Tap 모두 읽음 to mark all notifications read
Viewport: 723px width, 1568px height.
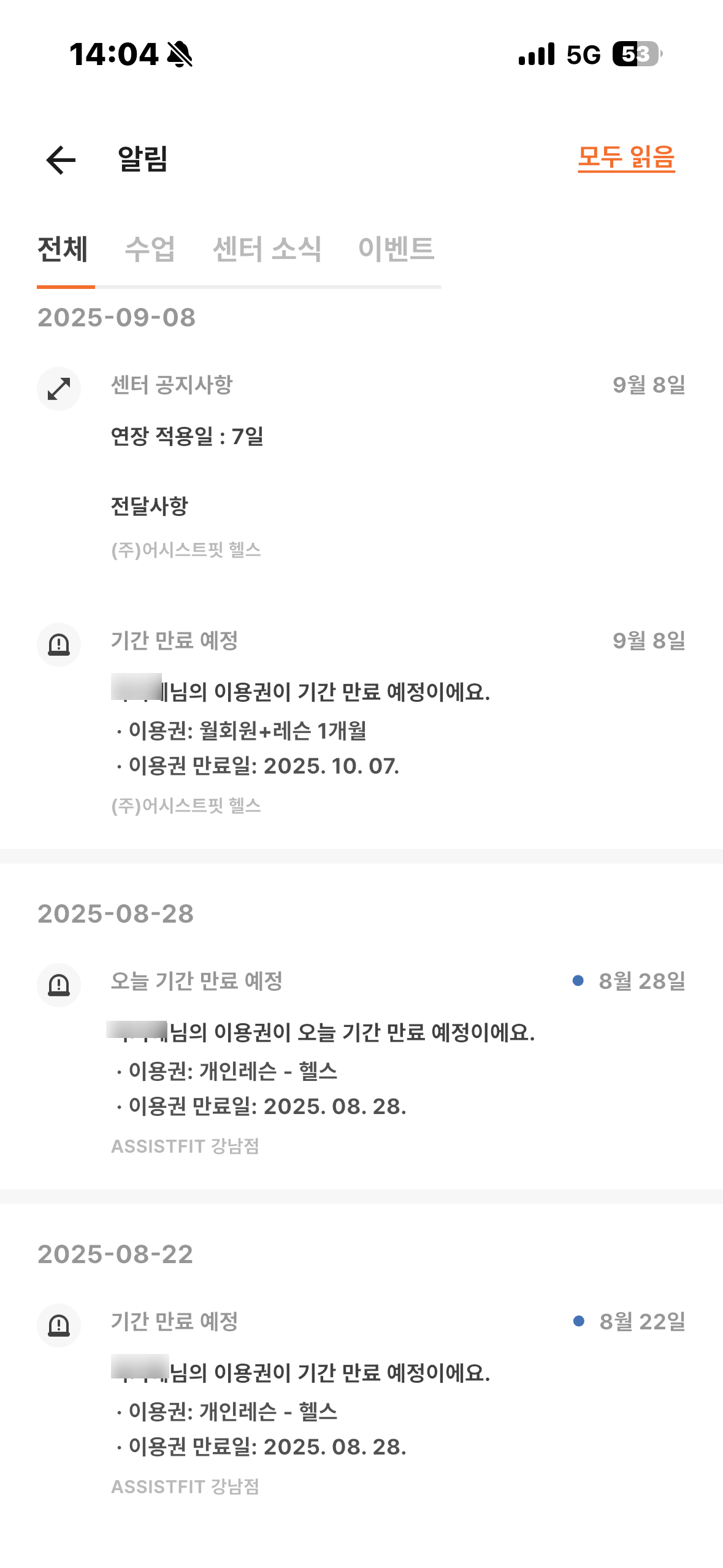coord(626,159)
